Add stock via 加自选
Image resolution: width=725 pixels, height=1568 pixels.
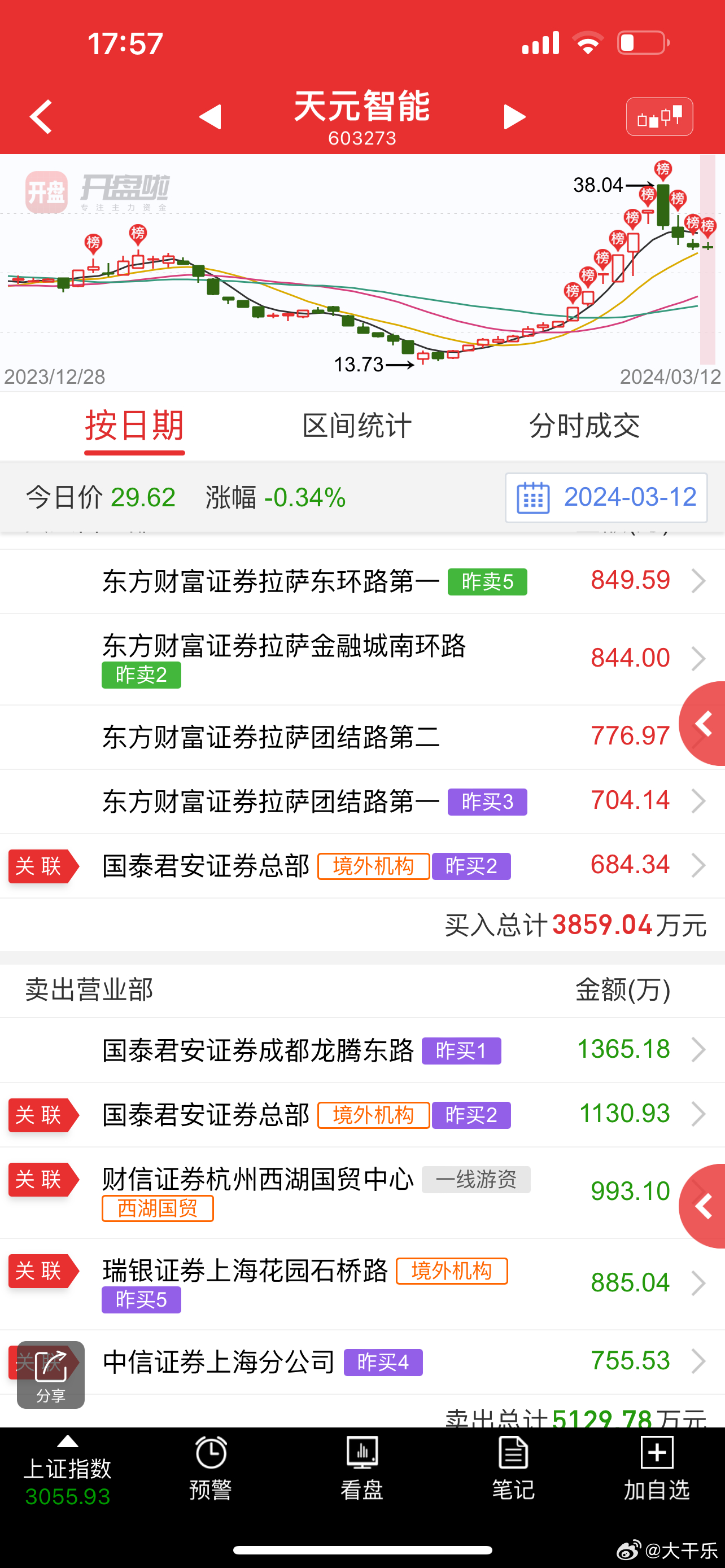tap(657, 1469)
